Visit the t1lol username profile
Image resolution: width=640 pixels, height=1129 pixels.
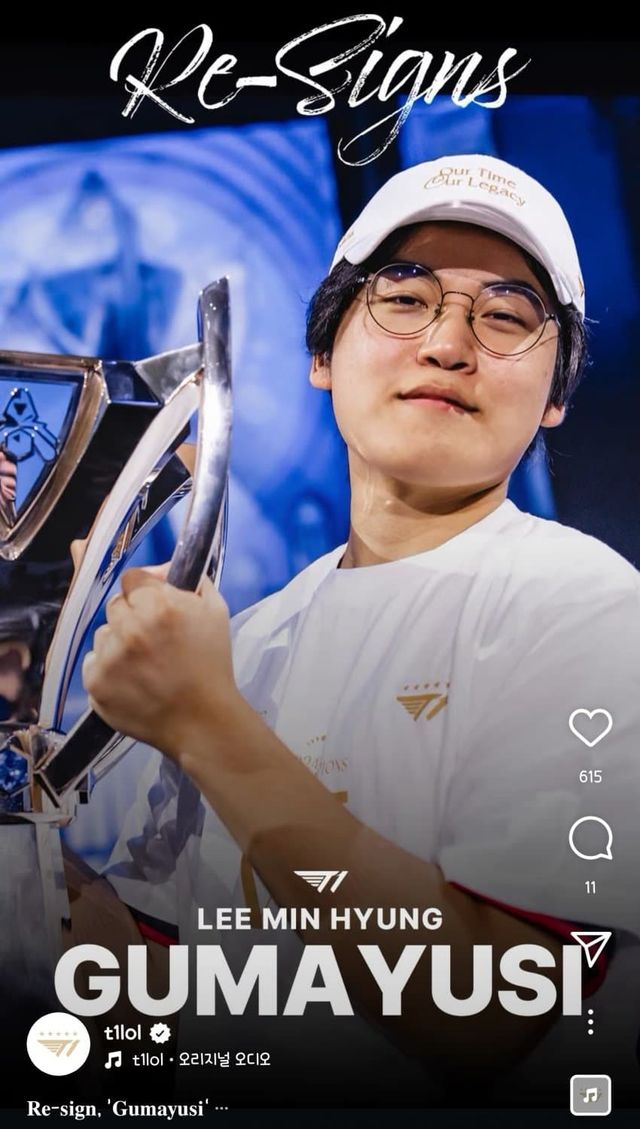[x=124, y=1032]
